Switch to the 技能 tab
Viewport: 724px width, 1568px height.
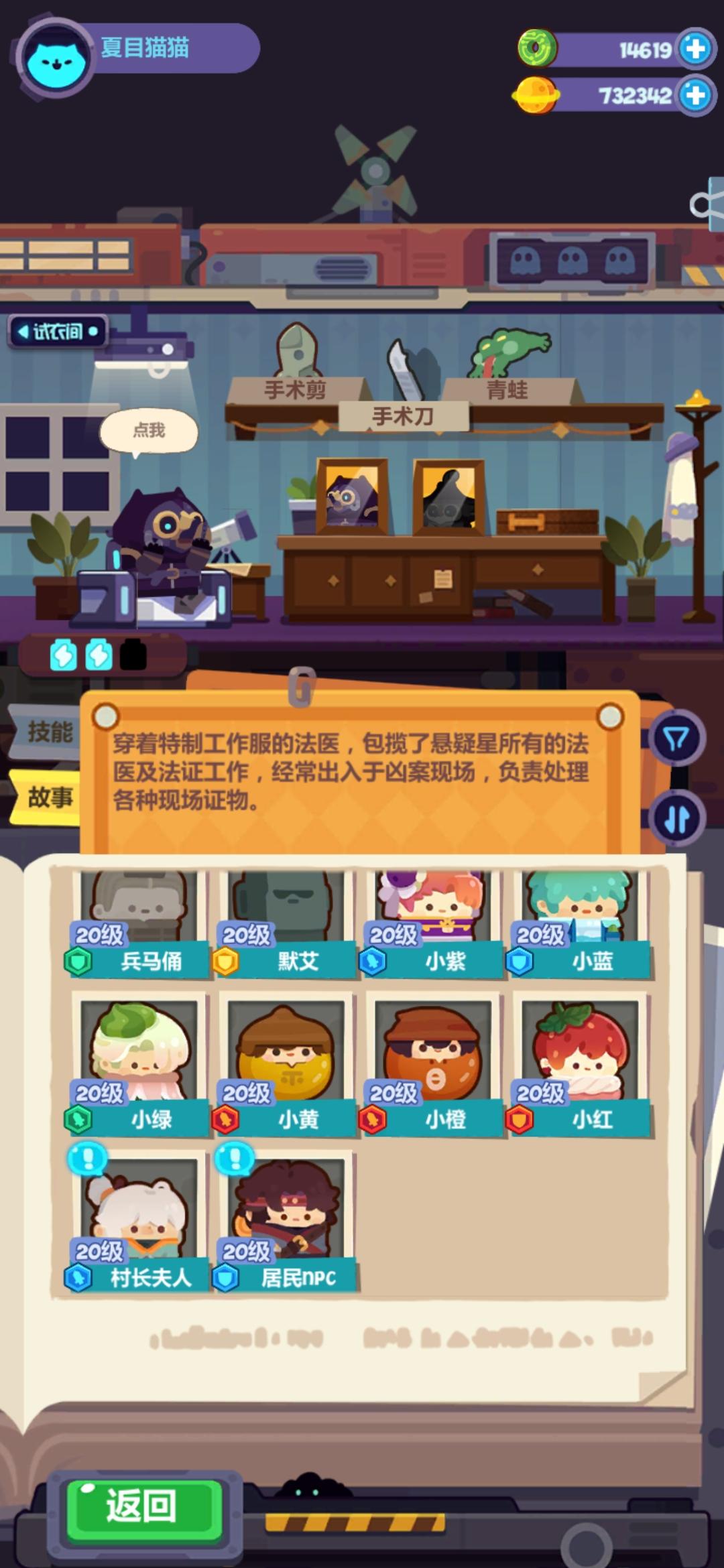click(x=50, y=732)
